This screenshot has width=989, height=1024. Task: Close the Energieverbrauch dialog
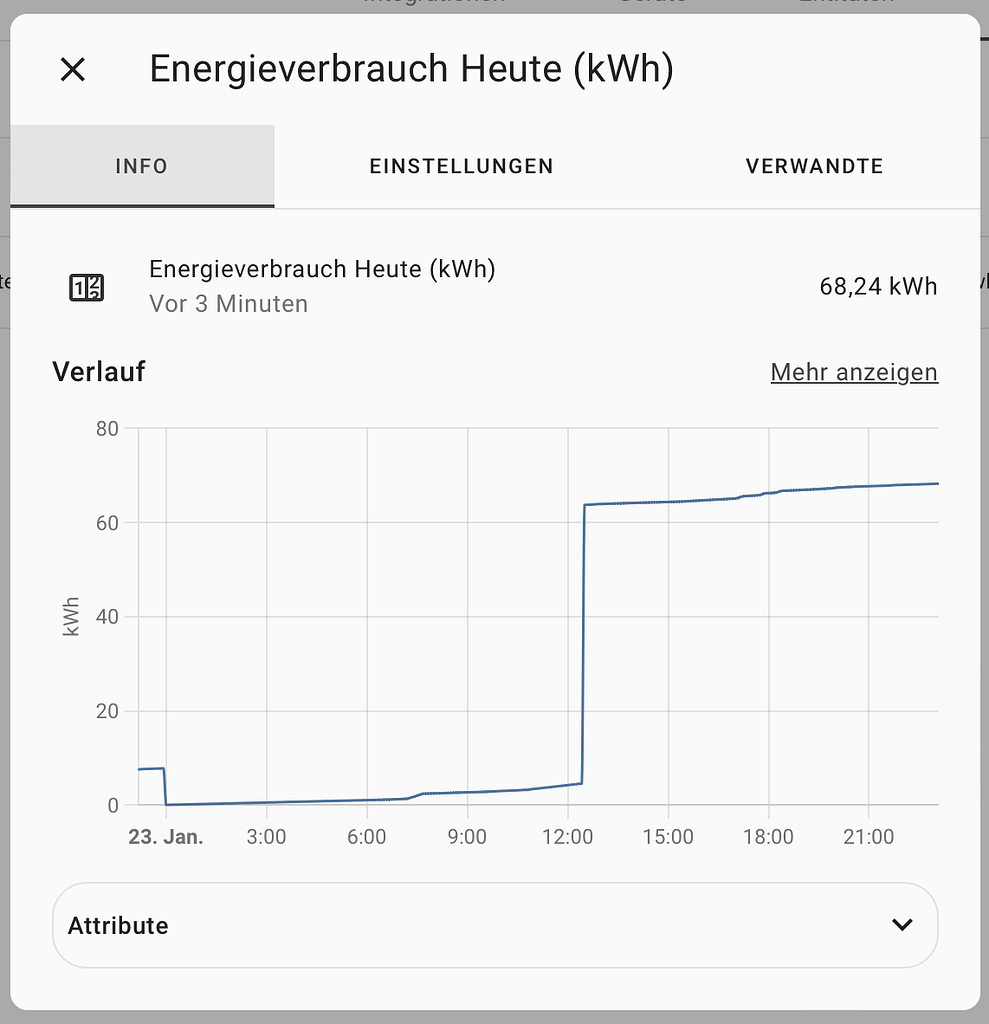pos(72,70)
